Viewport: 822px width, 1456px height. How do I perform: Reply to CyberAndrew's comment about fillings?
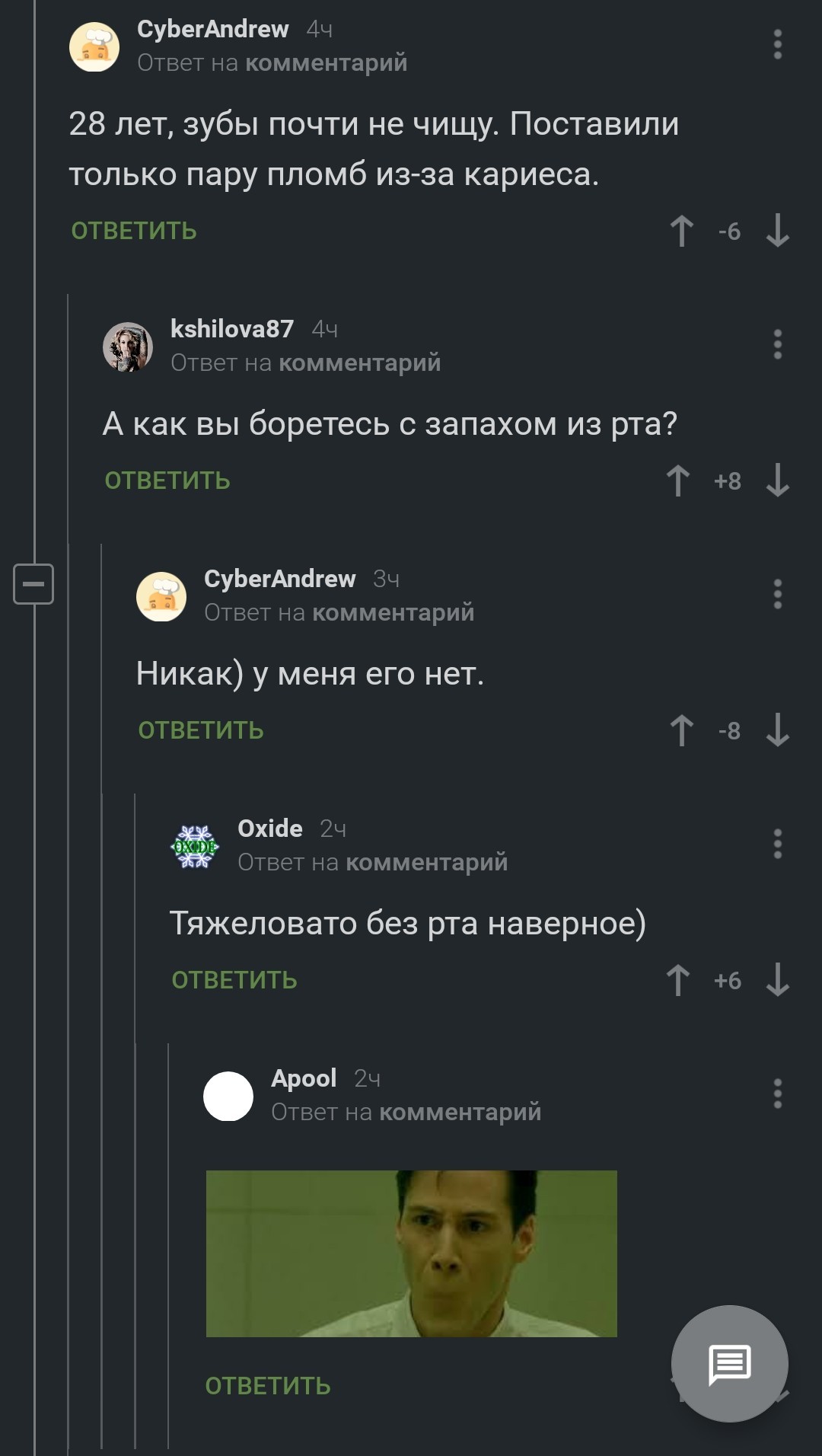tap(134, 231)
